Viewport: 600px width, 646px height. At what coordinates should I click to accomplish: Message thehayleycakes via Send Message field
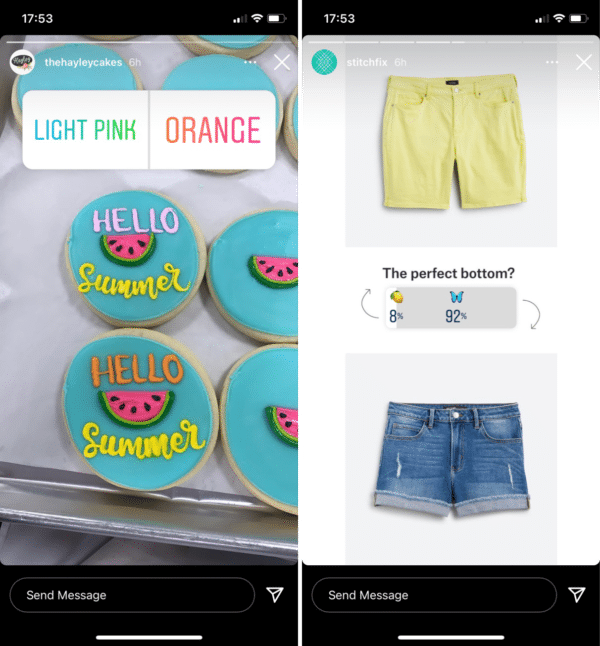tap(131, 595)
